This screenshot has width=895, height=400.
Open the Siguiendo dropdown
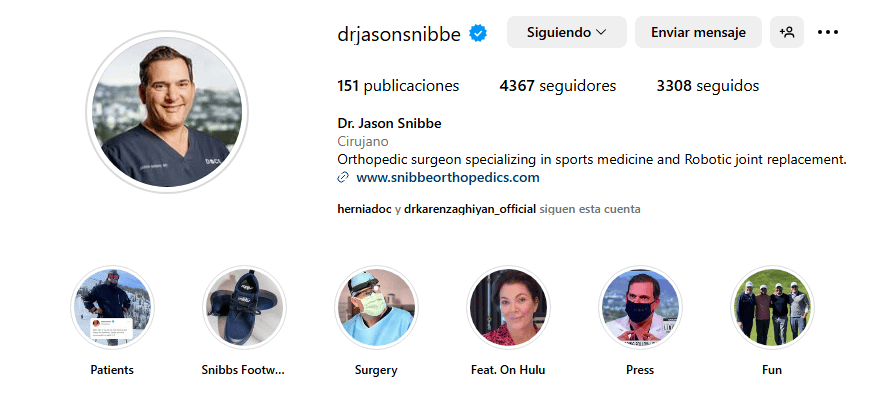point(566,32)
